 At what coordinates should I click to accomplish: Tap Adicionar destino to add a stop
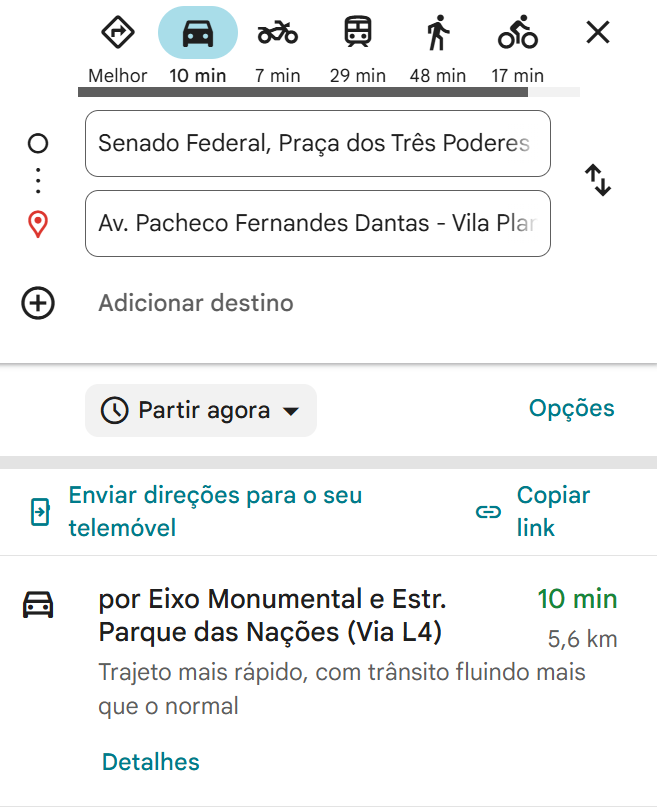click(196, 303)
